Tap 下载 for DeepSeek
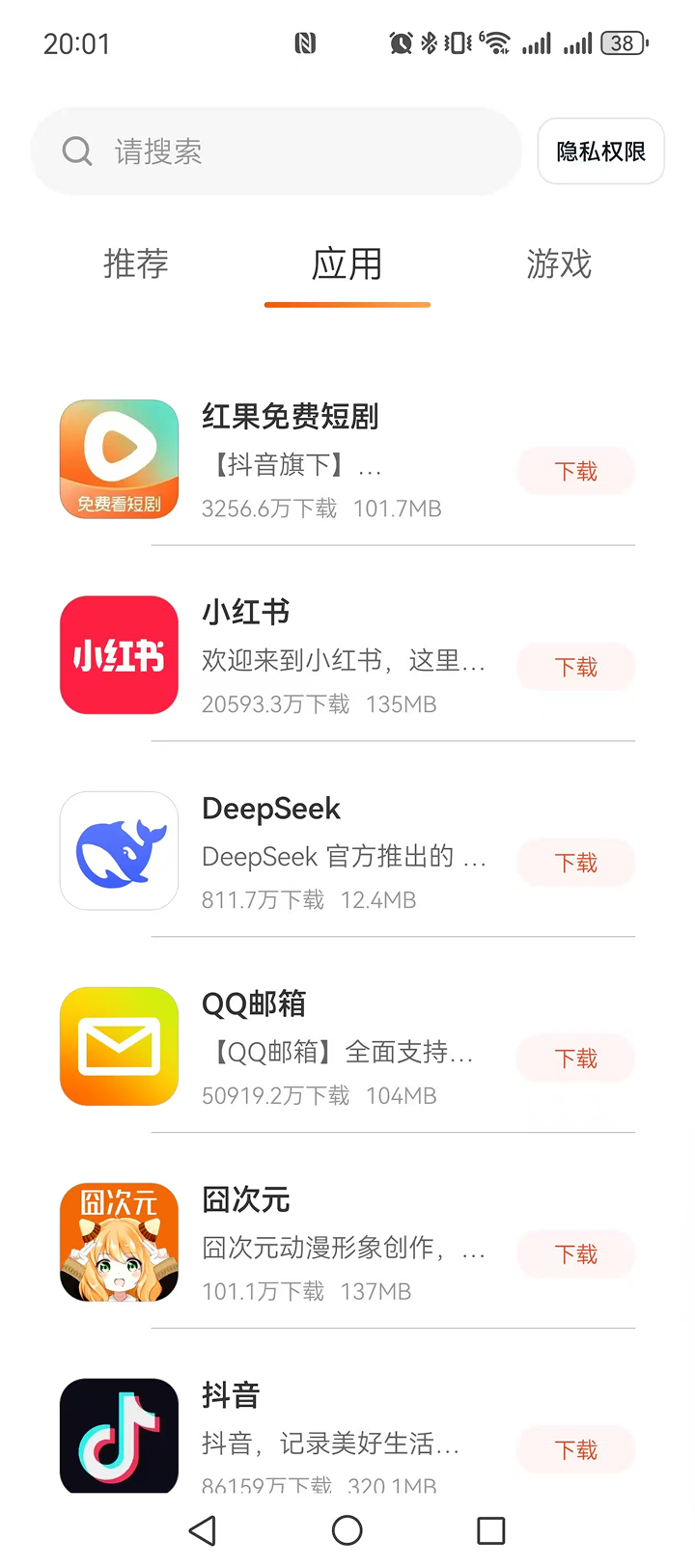The width and height of the screenshot is (695, 1568). click(575, 863)
